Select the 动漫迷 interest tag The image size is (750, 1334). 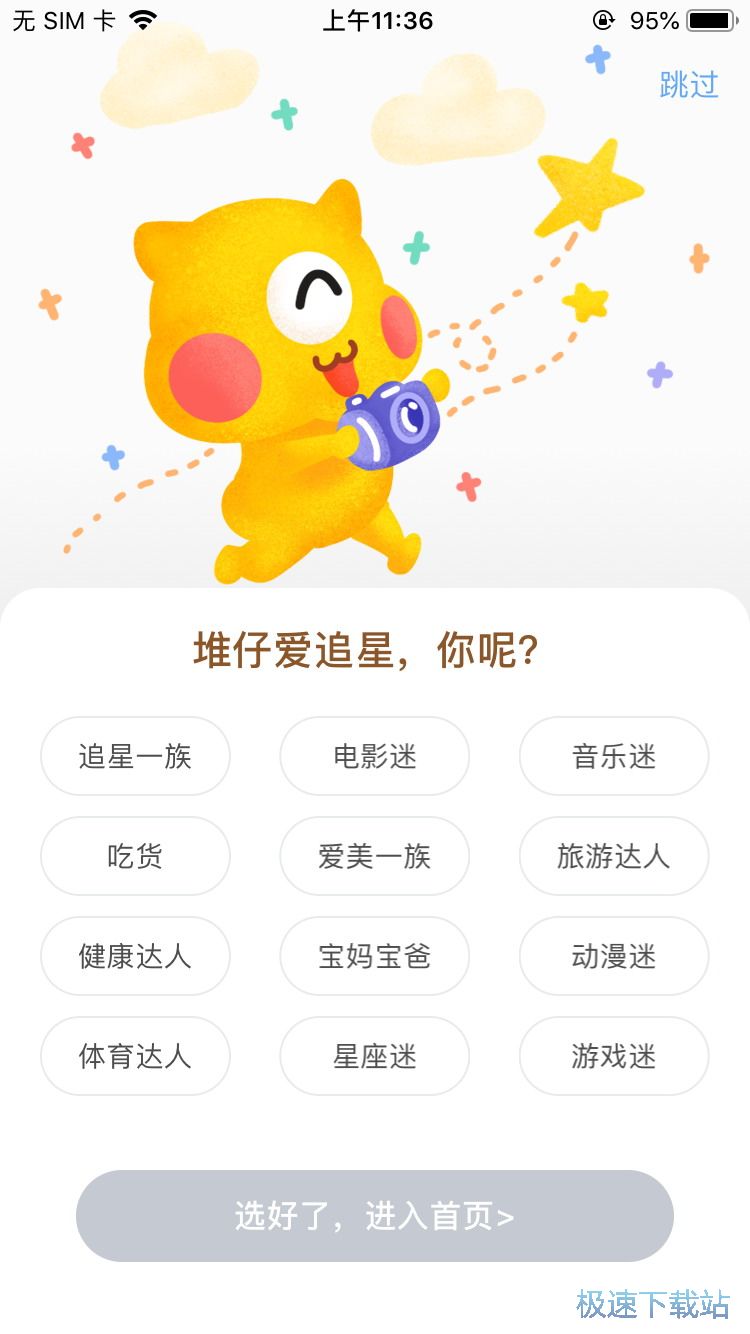(613, 957)
